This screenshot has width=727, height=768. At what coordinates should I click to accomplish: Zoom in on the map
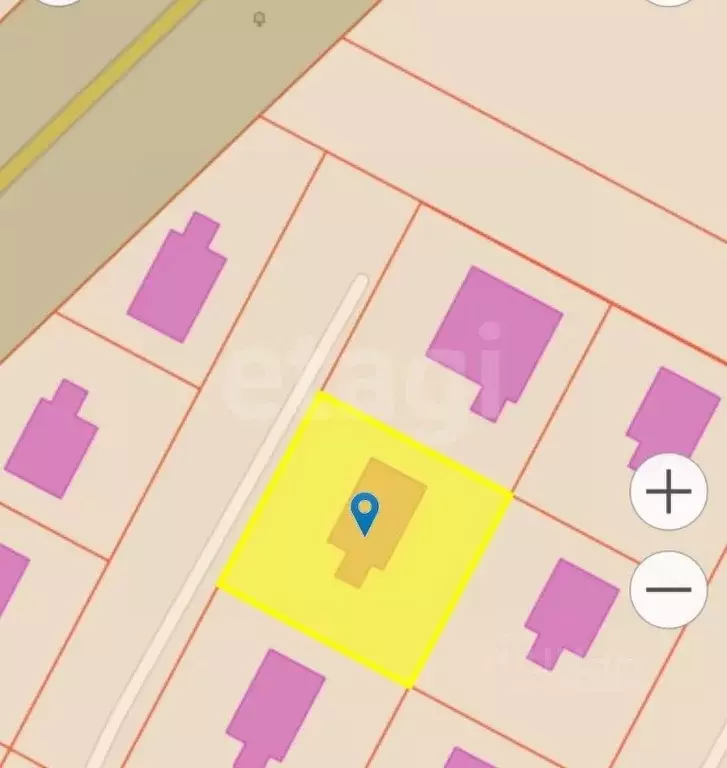[668, 492]
